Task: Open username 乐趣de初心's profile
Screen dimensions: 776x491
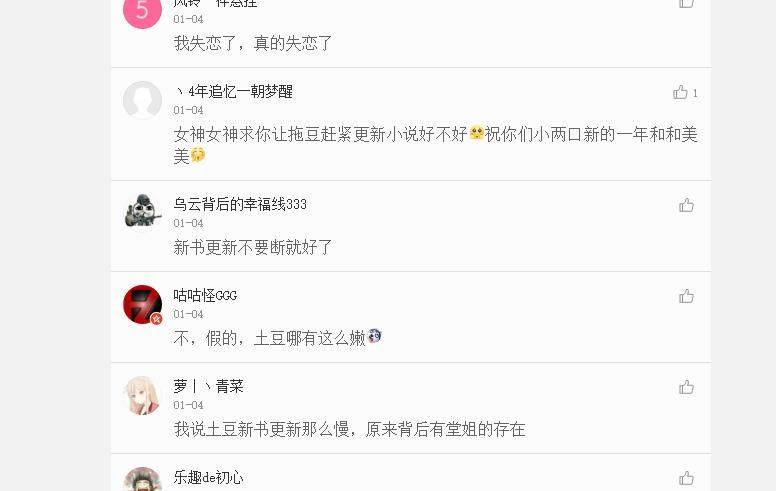Action: pyautogui.click(x=208, y=478)
